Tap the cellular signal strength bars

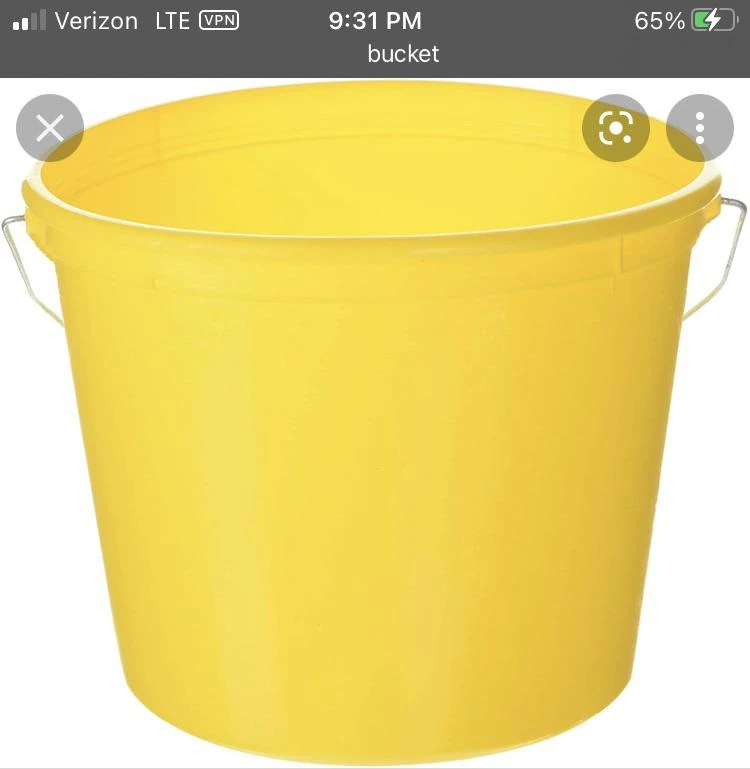pyautogui.click(x=27, y=19)
